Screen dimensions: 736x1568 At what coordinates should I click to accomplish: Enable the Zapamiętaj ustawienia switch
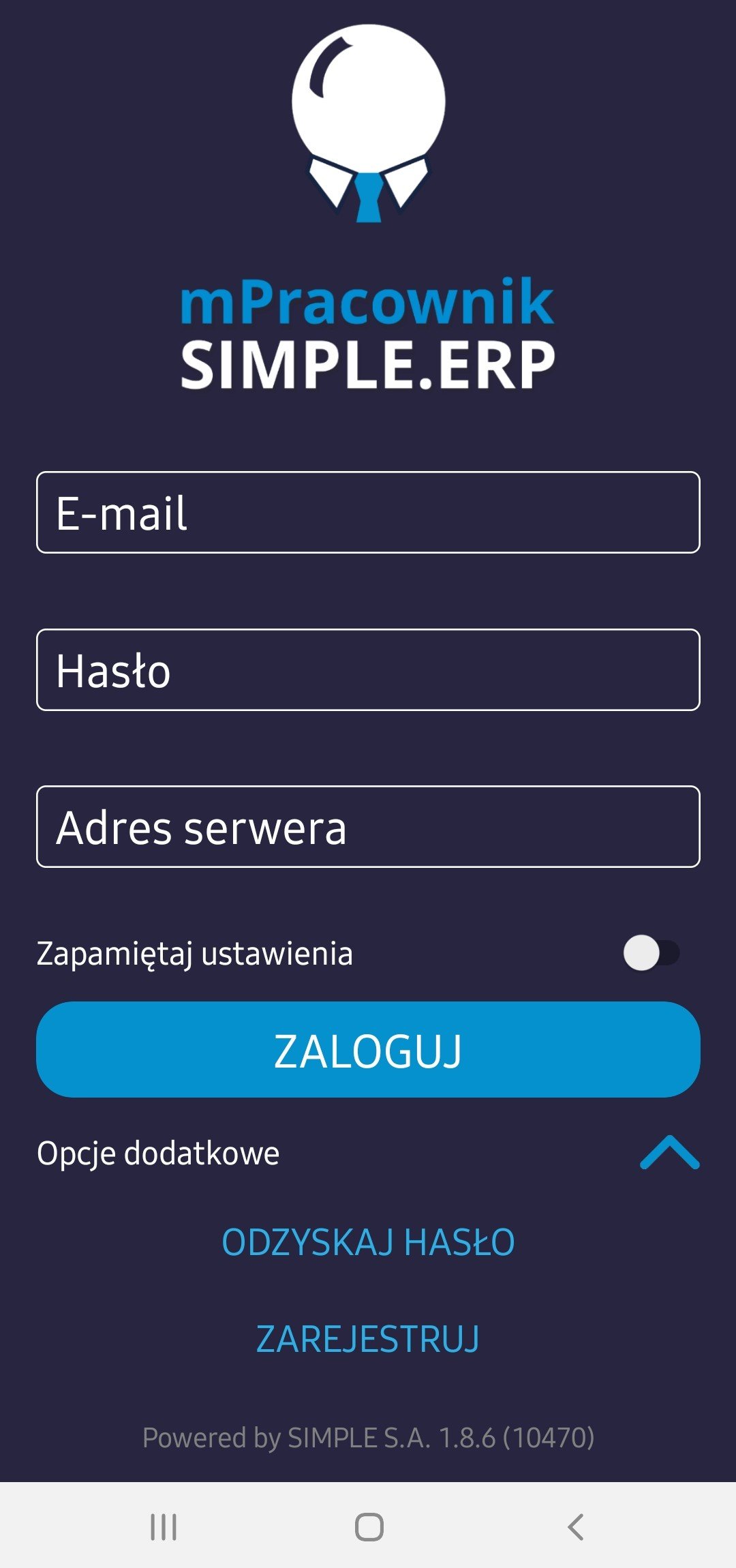point(651,953)
